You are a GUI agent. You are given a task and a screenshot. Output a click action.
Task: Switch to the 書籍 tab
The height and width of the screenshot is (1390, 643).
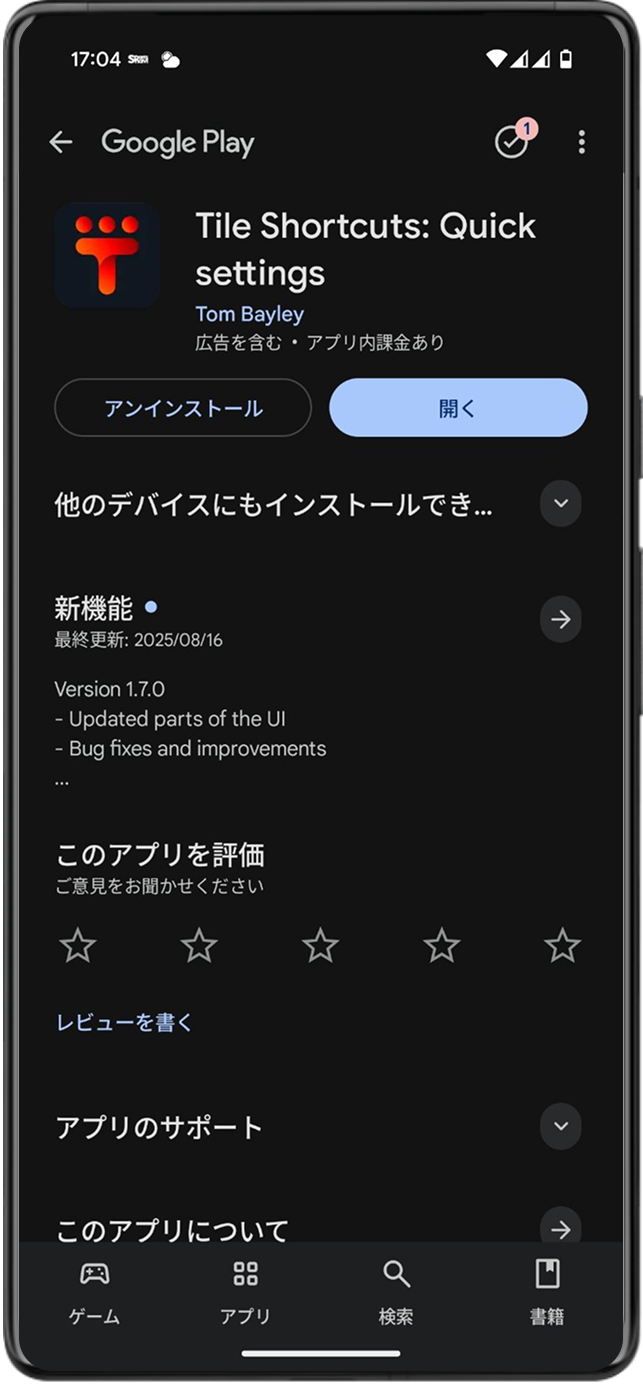(547, 1290)
